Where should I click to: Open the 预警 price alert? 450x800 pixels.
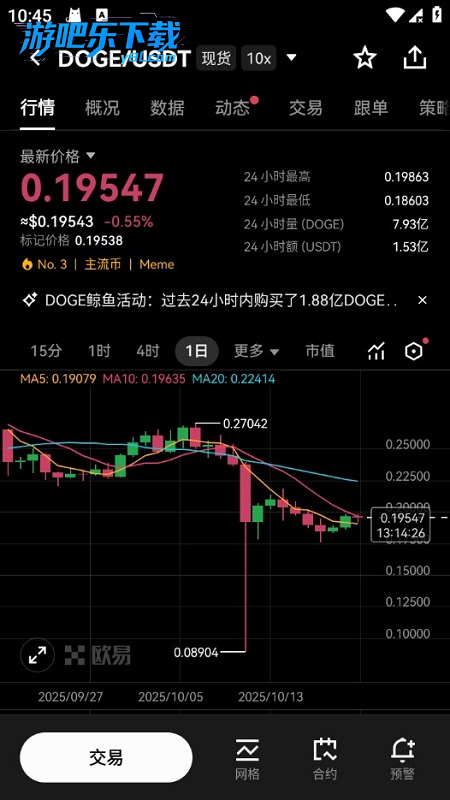click(x=402, y=759)
